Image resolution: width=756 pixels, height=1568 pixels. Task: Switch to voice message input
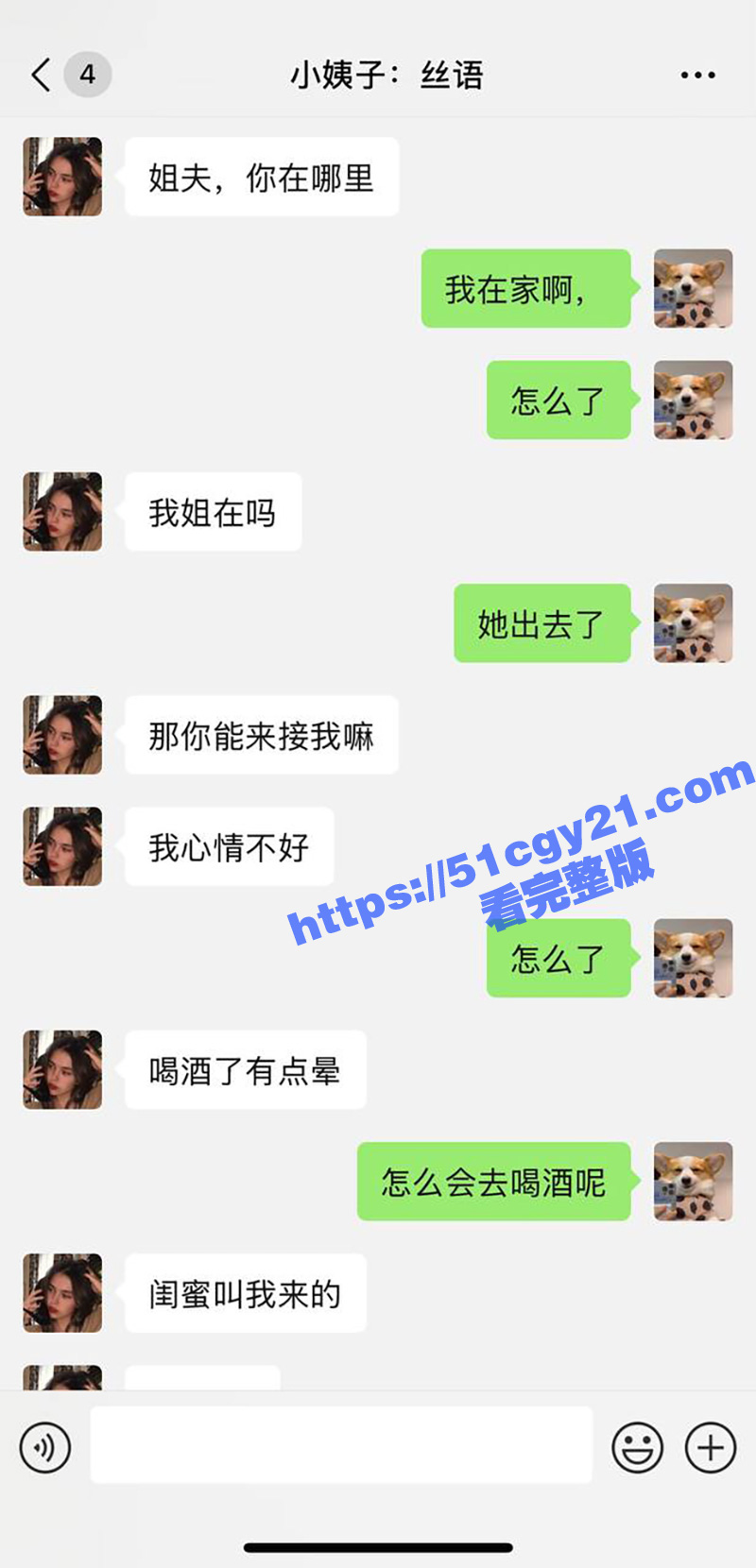pos(45,1447)
